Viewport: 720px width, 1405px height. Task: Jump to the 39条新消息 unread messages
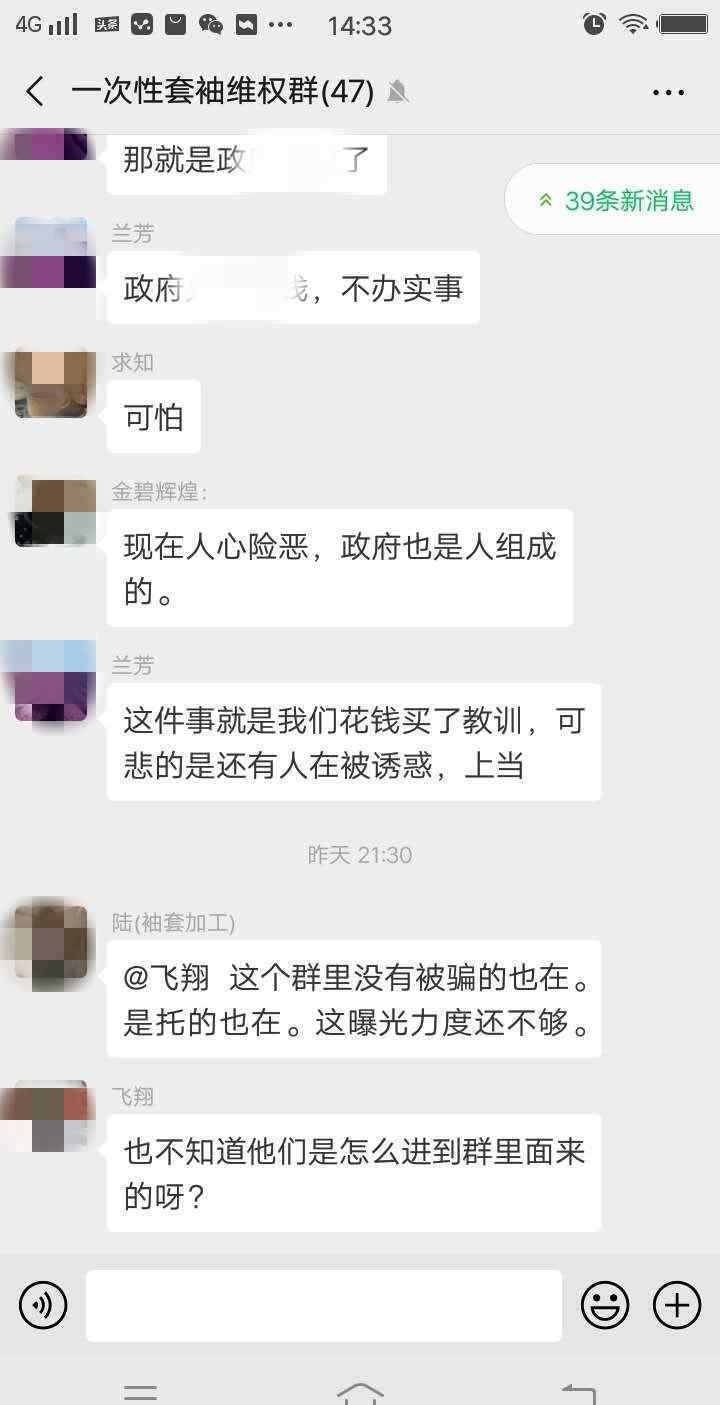614,200
